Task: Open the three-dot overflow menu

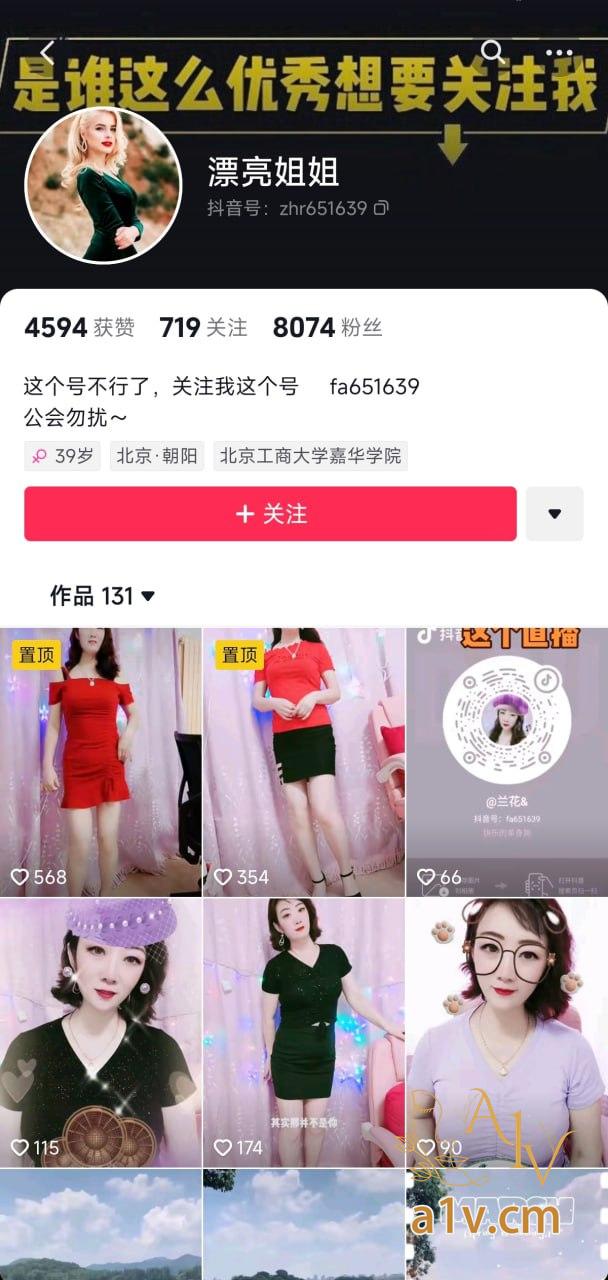Action: (559, 52)
